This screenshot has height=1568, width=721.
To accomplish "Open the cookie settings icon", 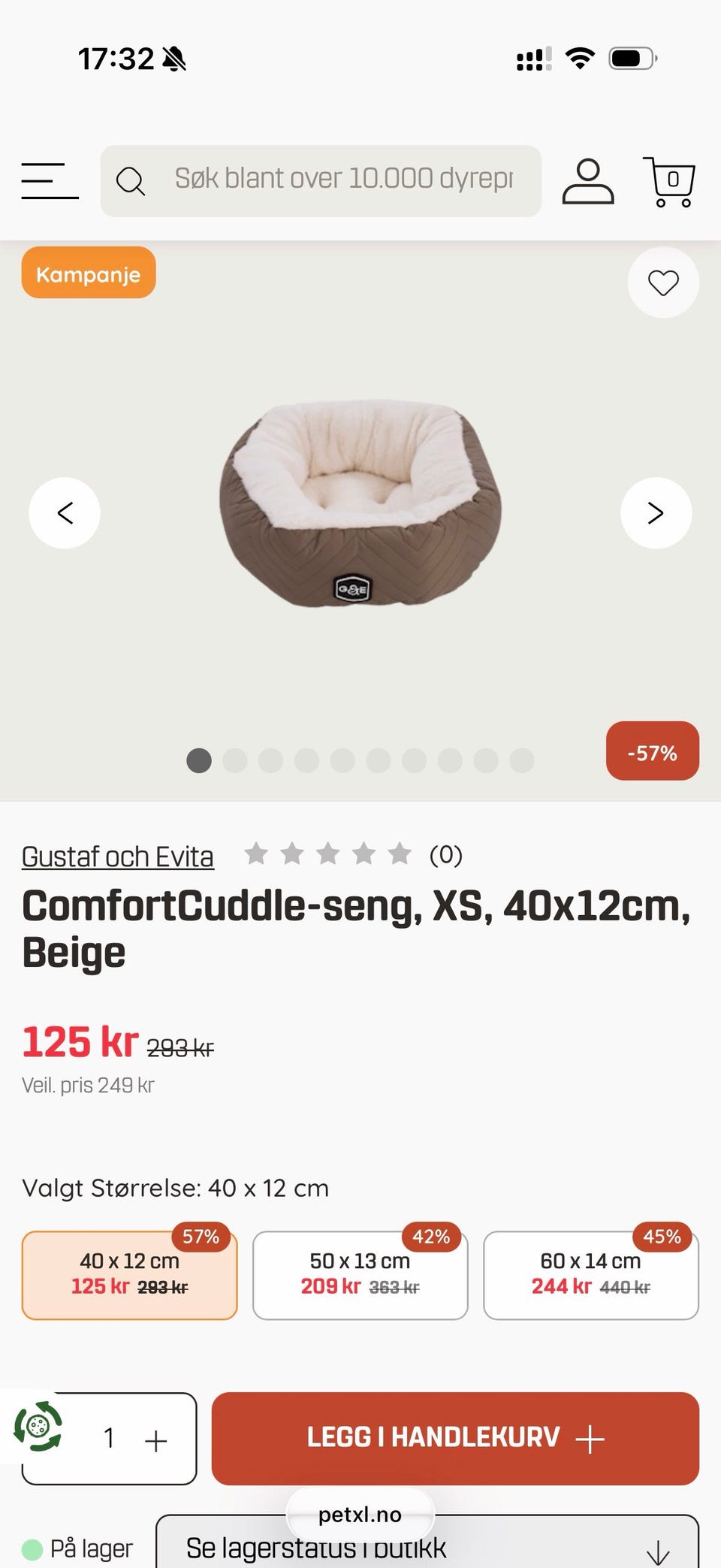I will click(38, 1425).
